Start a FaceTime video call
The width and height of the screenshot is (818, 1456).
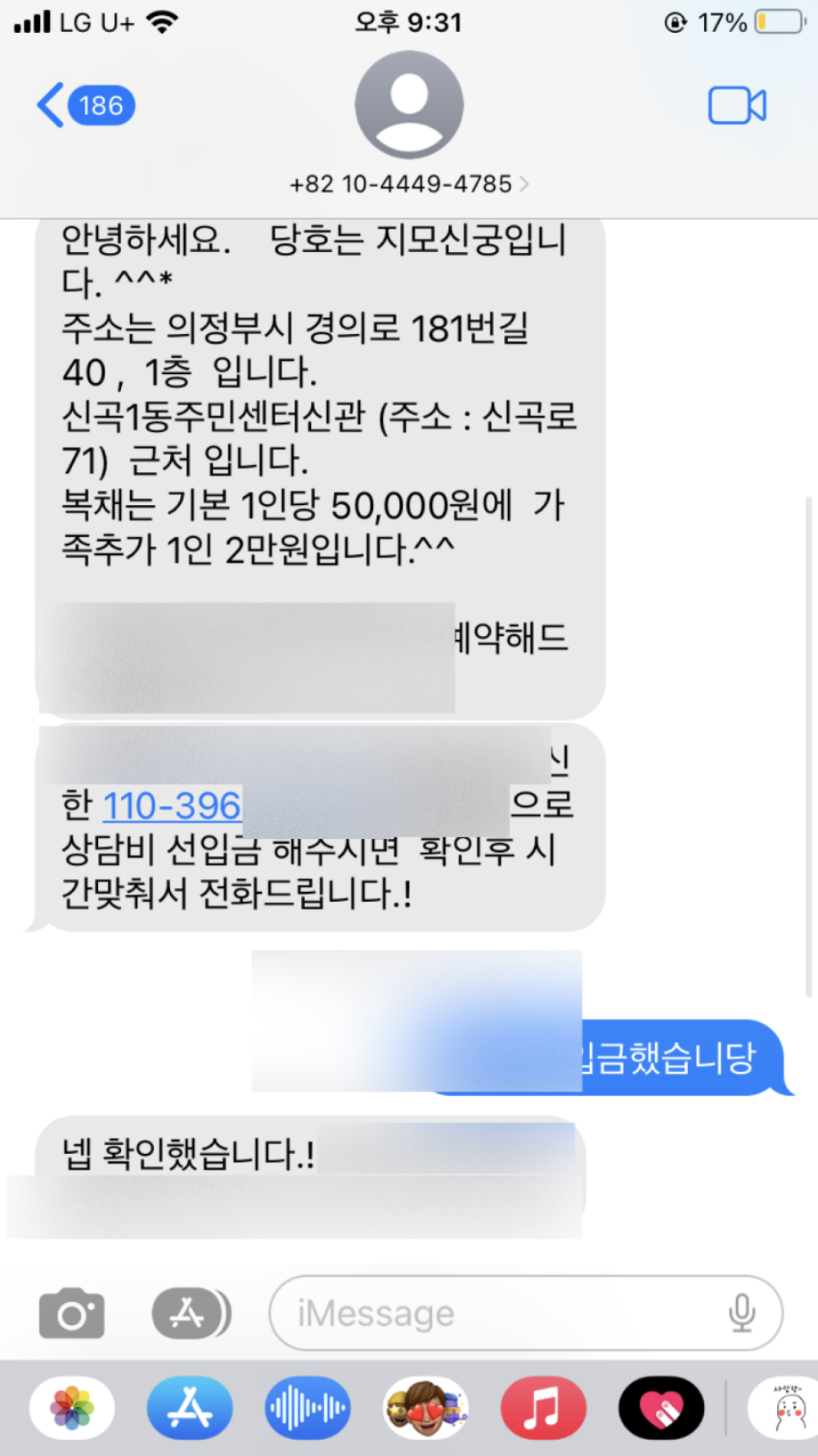point(736,106)
